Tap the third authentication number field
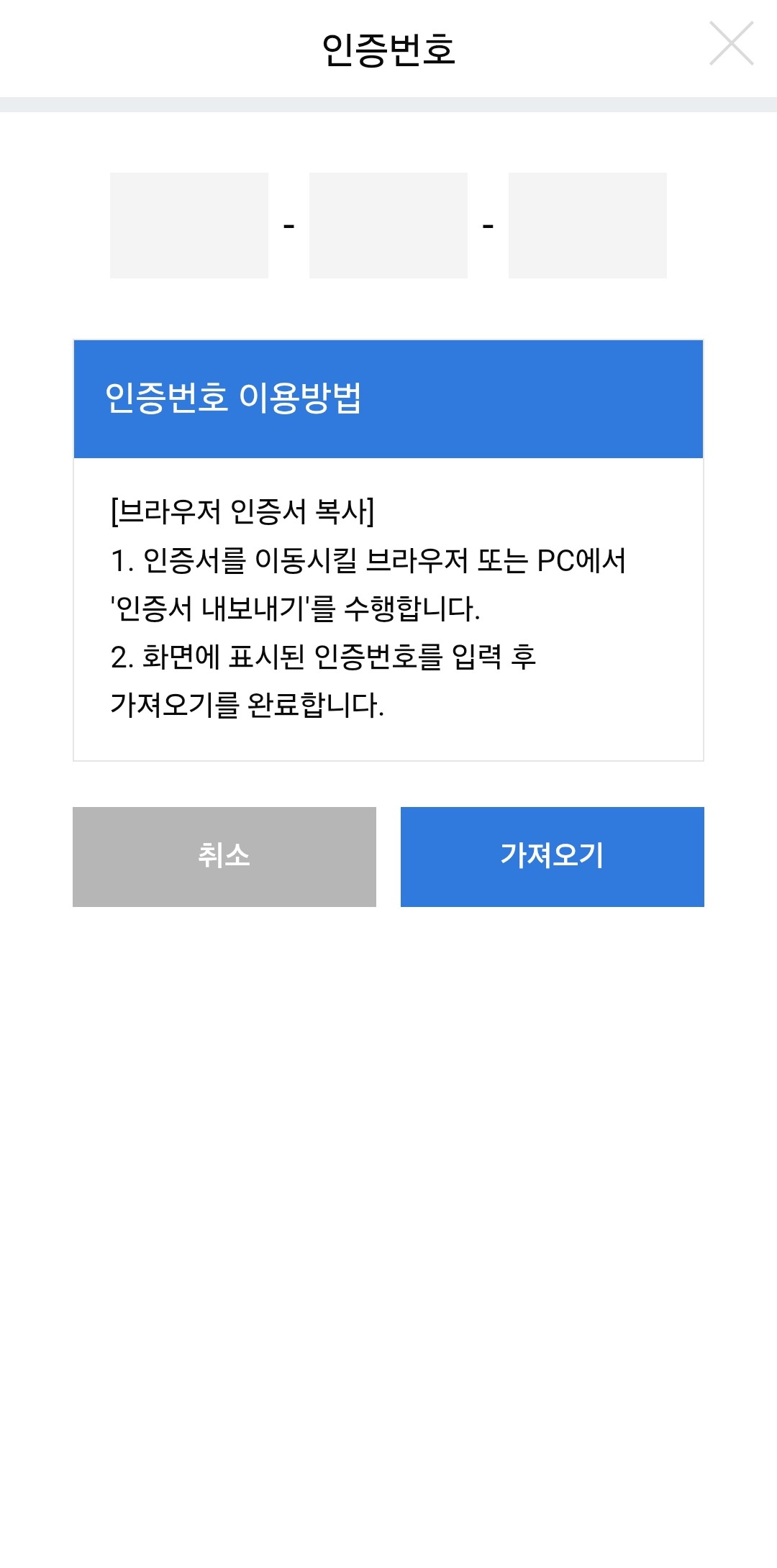 pos(588,225)
